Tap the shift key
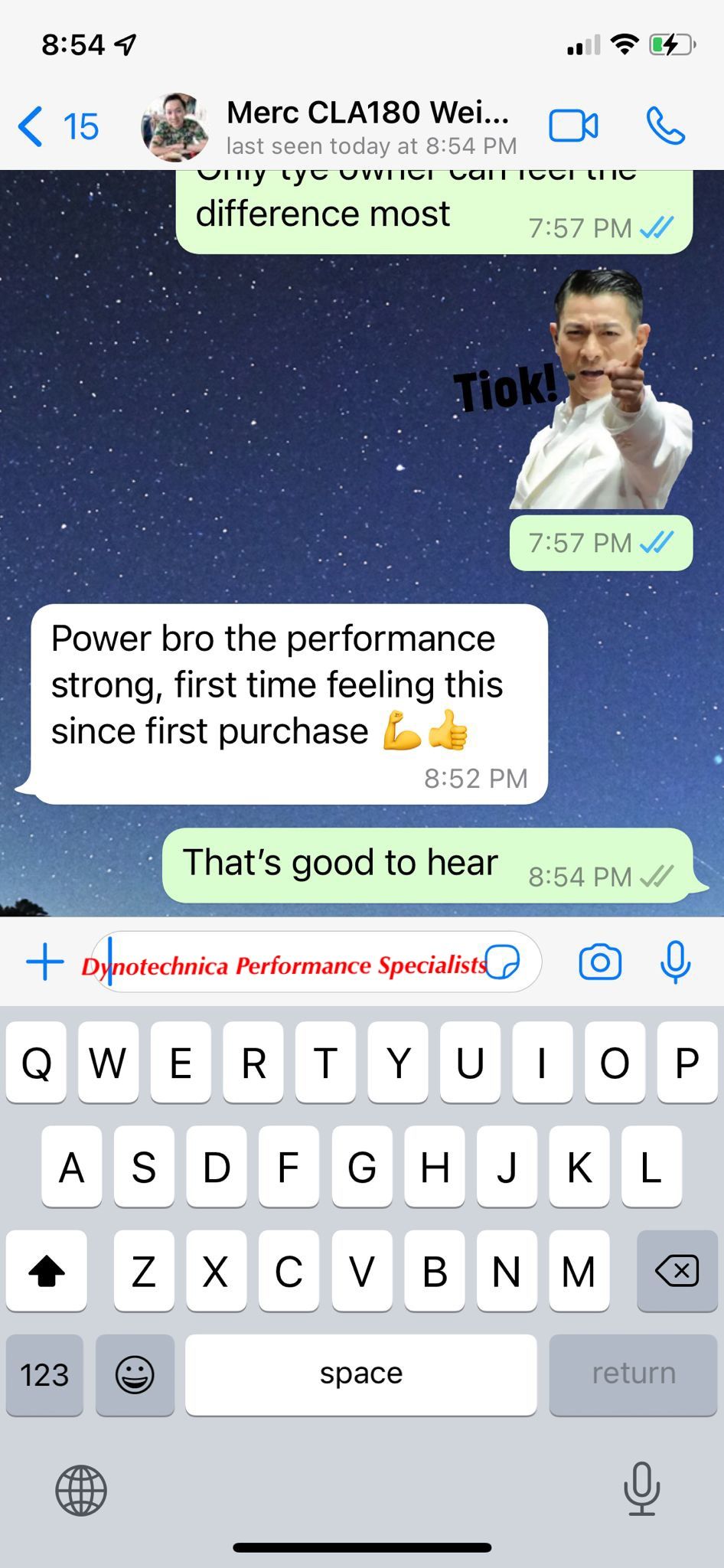Image resolution: width=724 pixels, height=1568 pixels. (47, 1271)
